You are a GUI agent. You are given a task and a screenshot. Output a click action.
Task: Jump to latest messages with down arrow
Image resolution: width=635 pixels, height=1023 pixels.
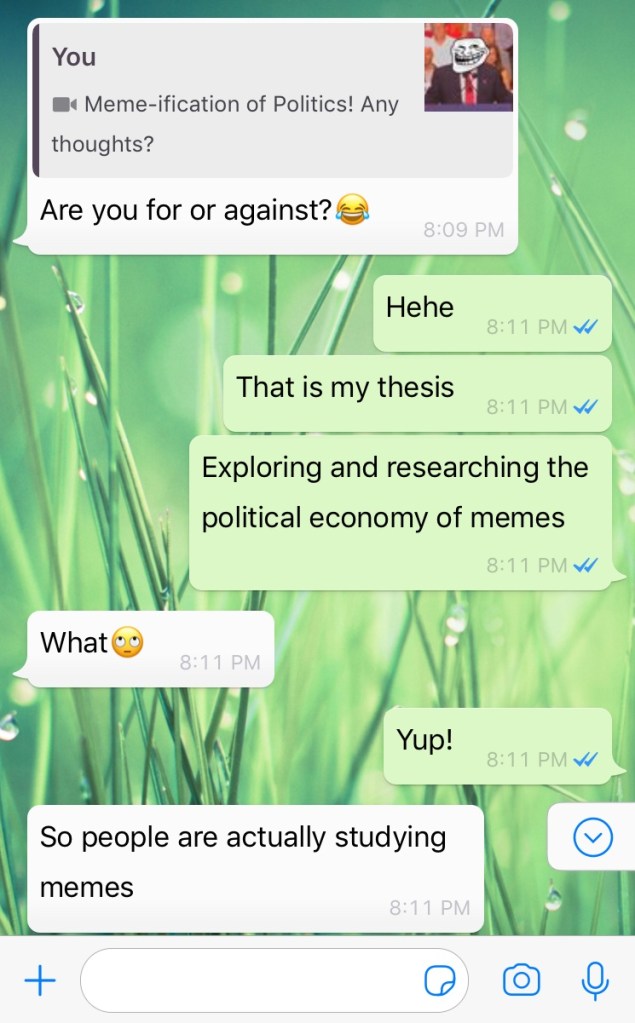click(592, 838)
